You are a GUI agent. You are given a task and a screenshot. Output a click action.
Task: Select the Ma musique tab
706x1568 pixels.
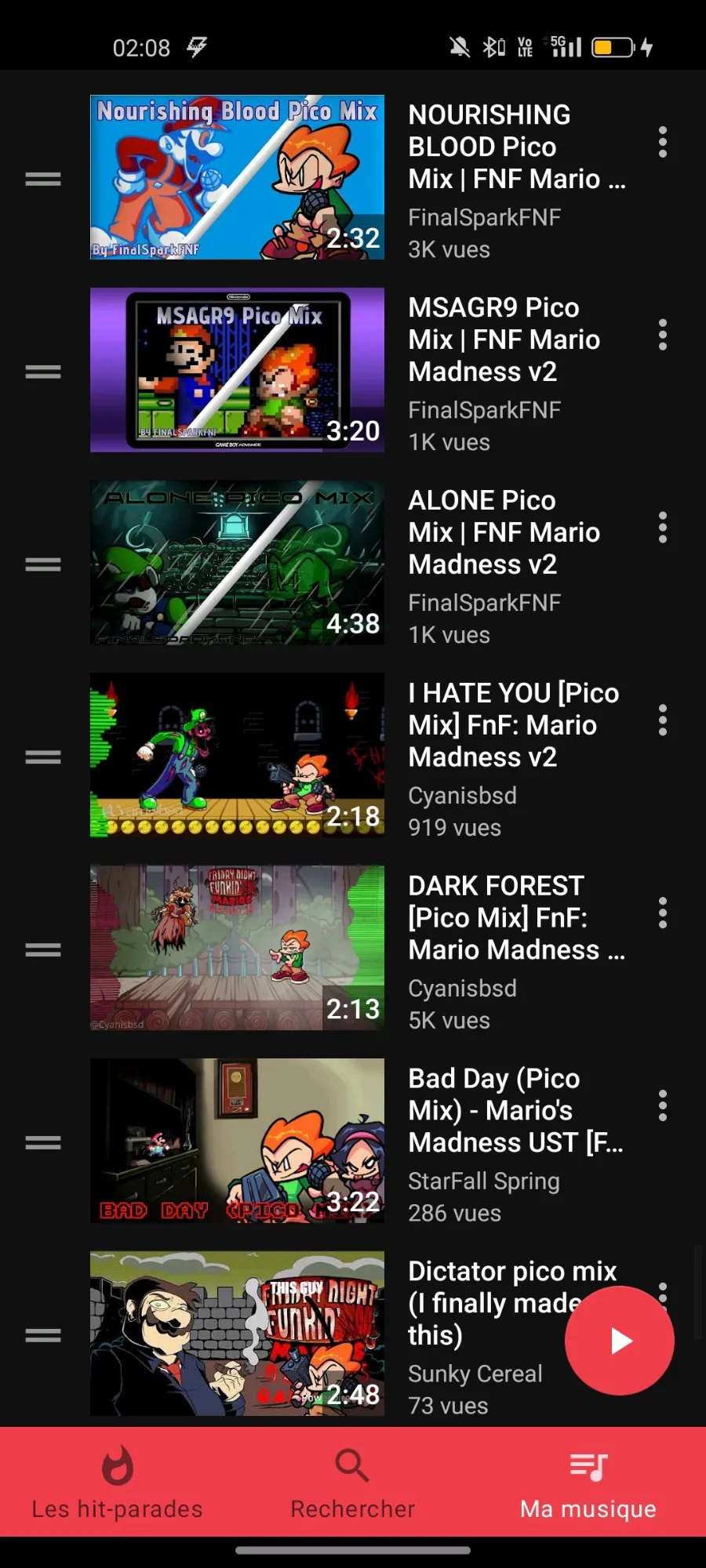pos(588,1482)
